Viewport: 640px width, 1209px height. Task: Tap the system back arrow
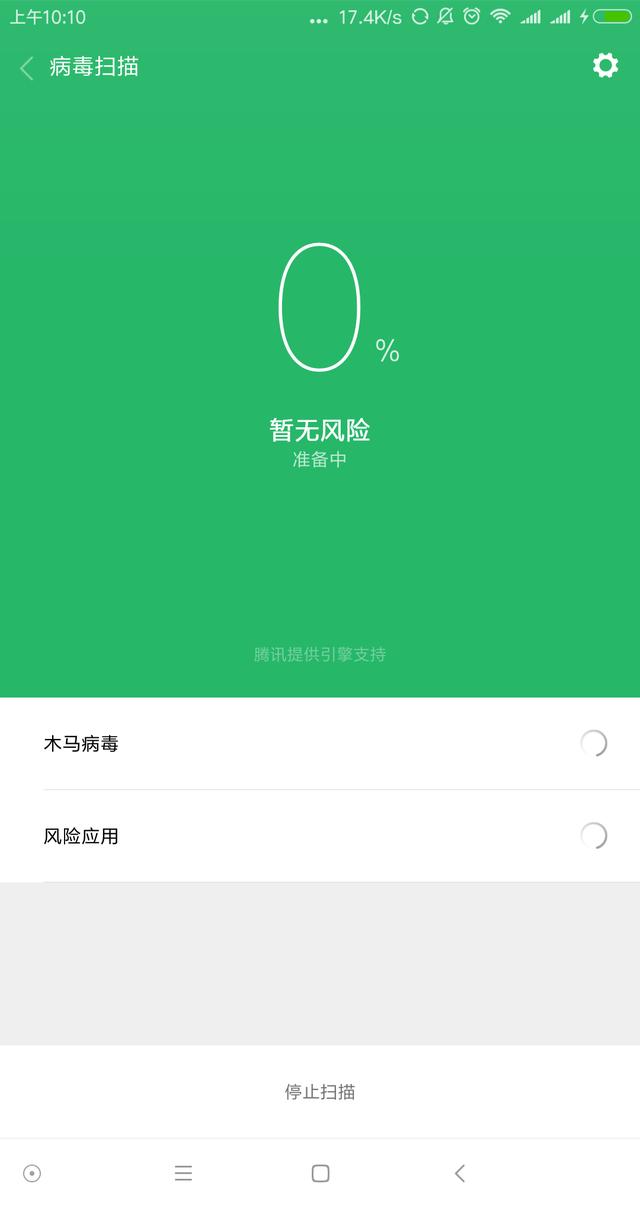click(x=460, y=1173)
